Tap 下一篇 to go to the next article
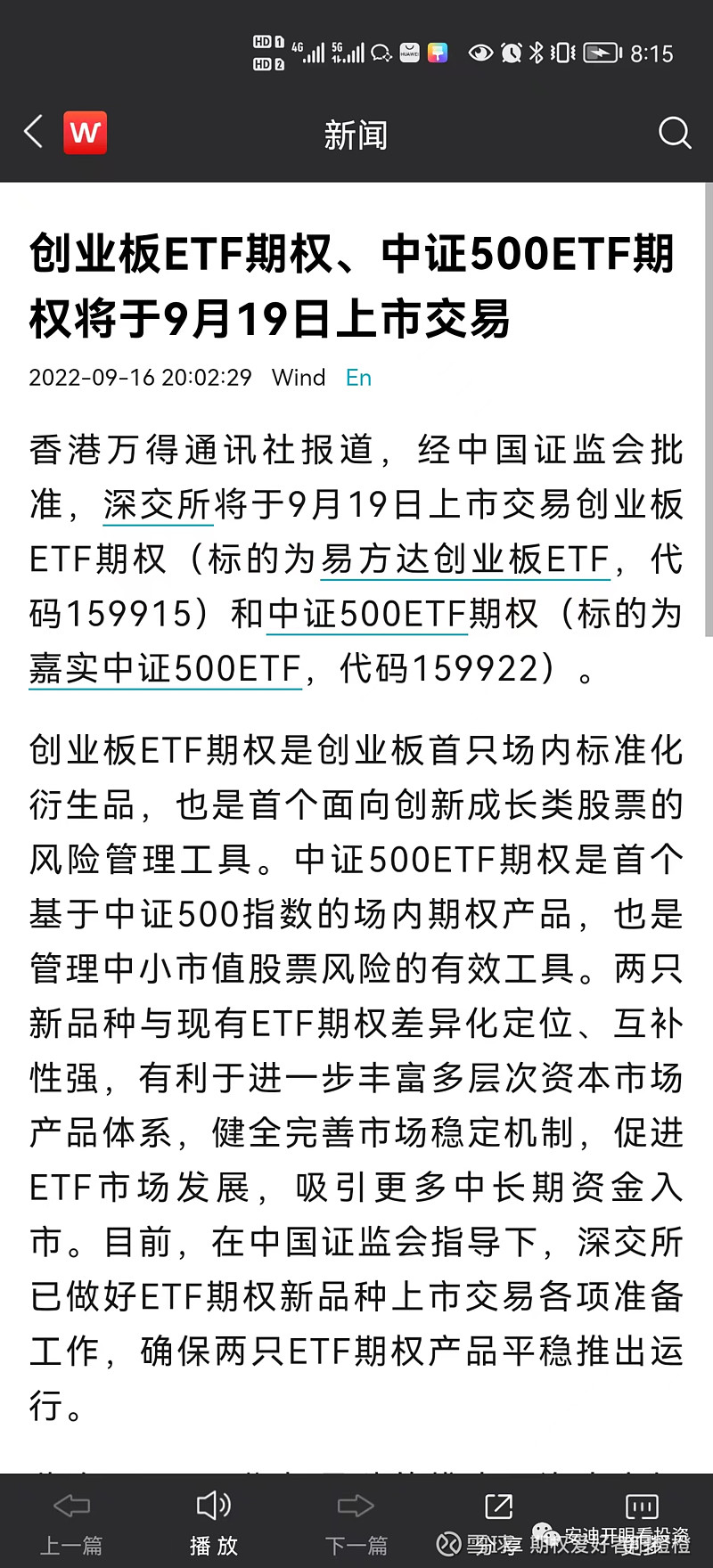The height and width of the screenshot is (1568, 713). (356, 1546)
